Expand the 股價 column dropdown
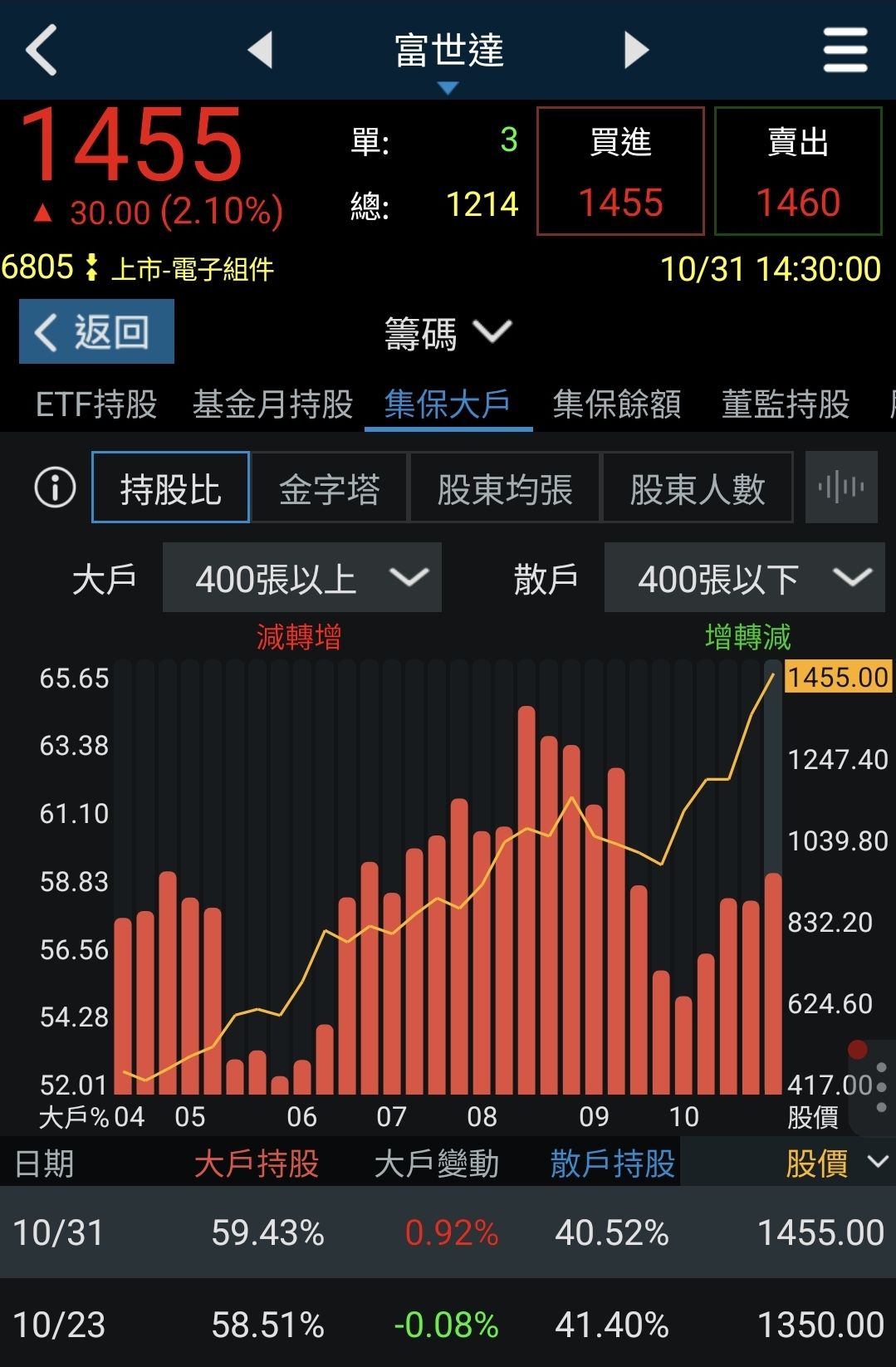Viewport: 896px width, 1367px height. 836,1163
